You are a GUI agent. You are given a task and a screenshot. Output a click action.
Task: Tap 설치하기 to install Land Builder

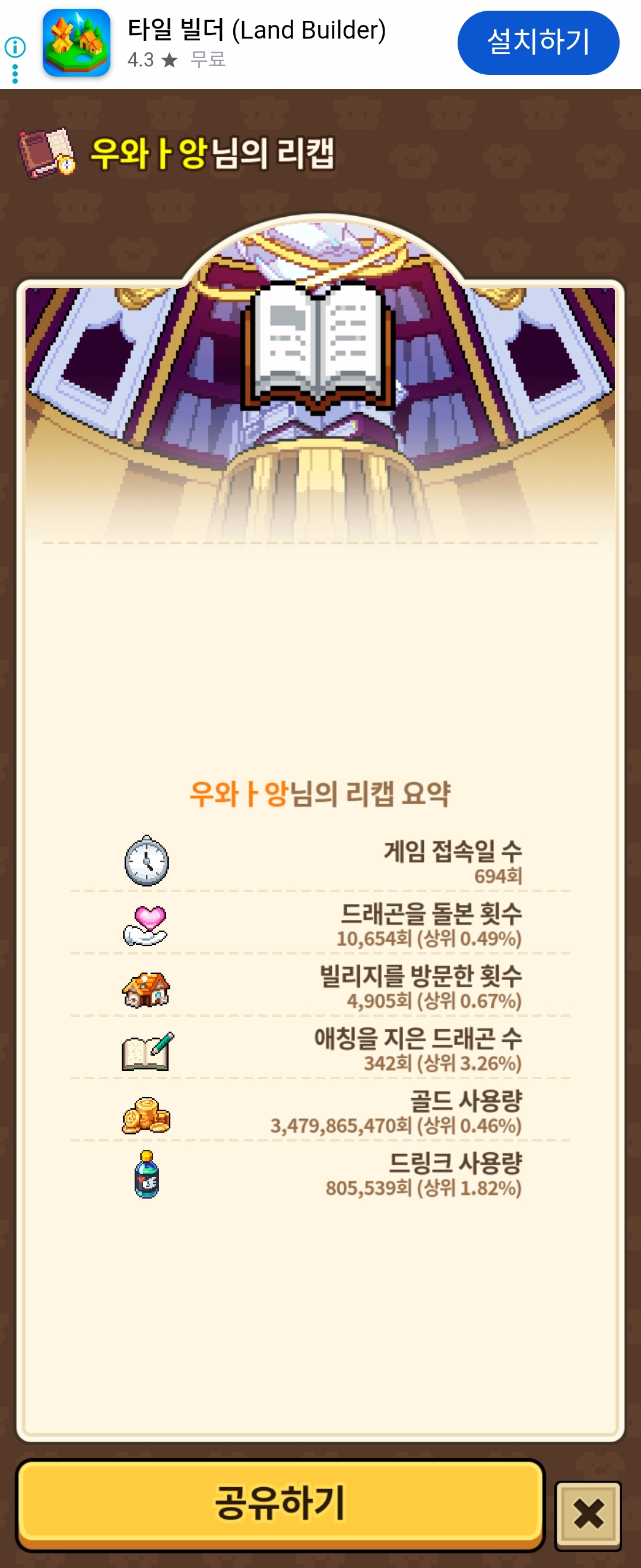click(x=538, y=43)
